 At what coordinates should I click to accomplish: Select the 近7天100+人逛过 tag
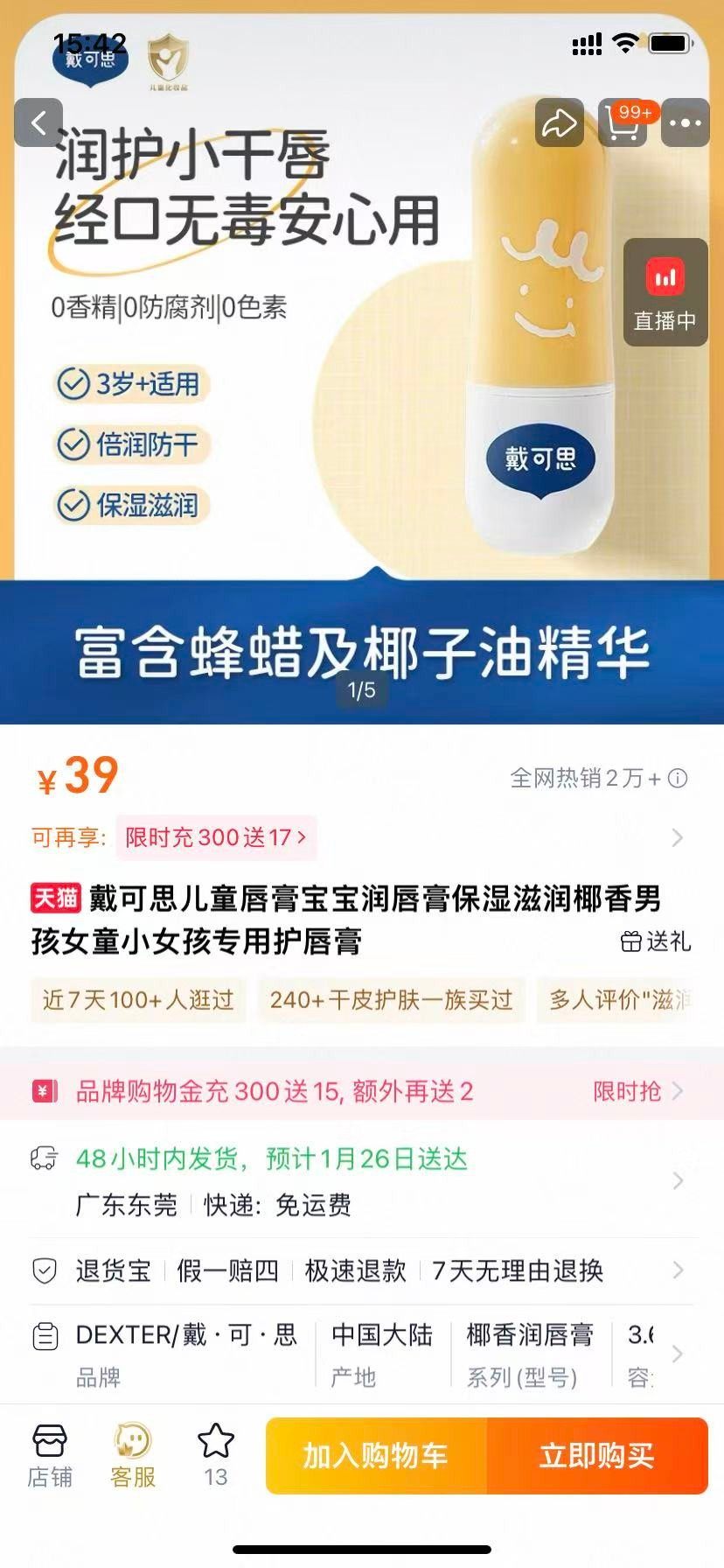[x=138, y=1000]
